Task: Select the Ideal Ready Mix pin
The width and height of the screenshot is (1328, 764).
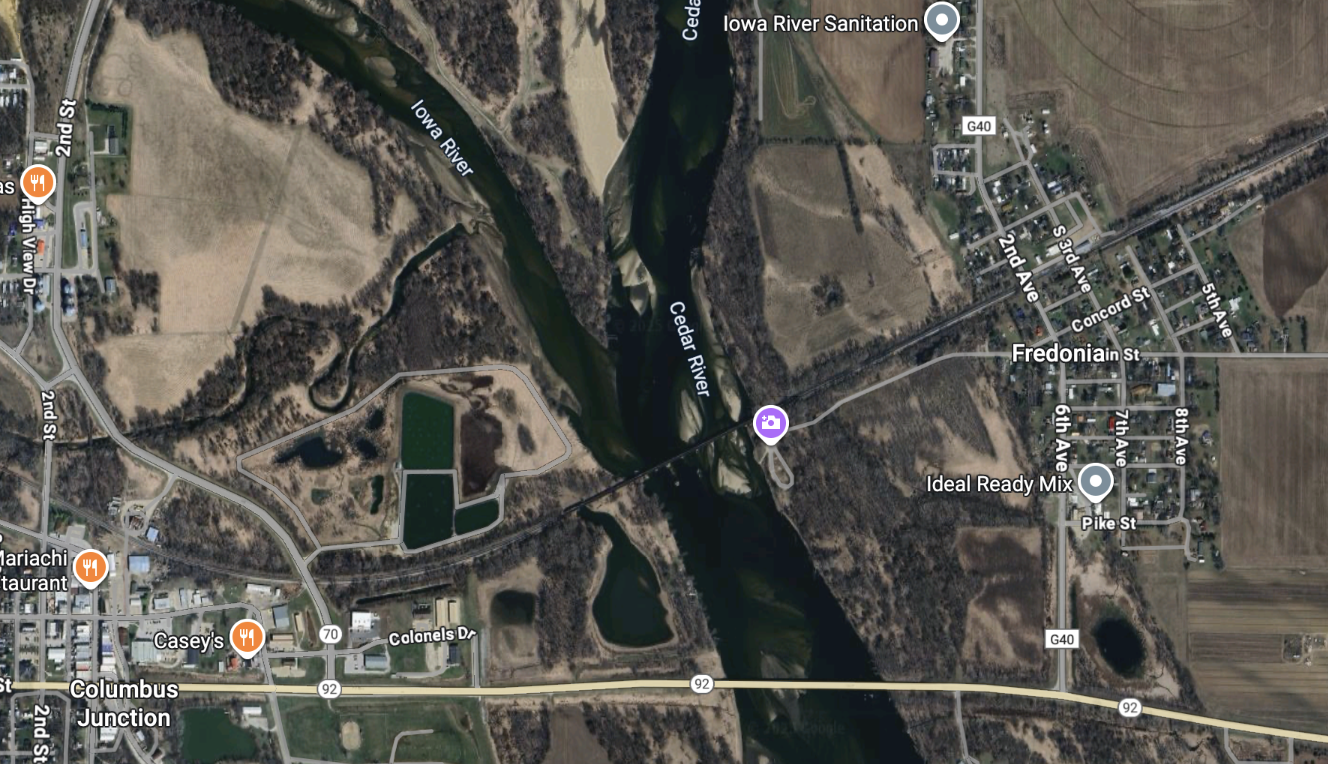Action: point(1096,481)
